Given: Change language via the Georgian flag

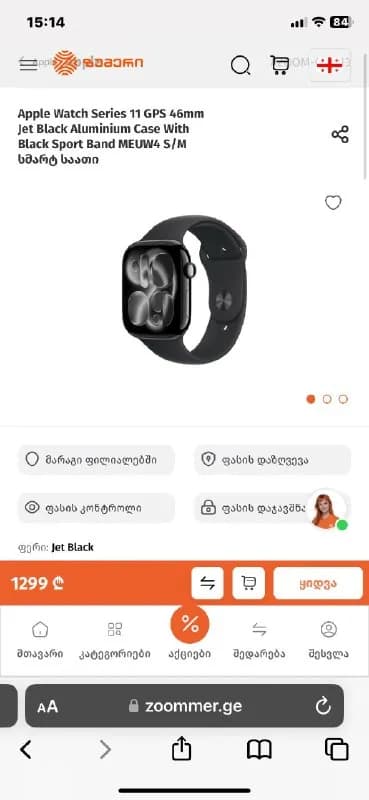Looking at the screenshot, I should 329,65.
